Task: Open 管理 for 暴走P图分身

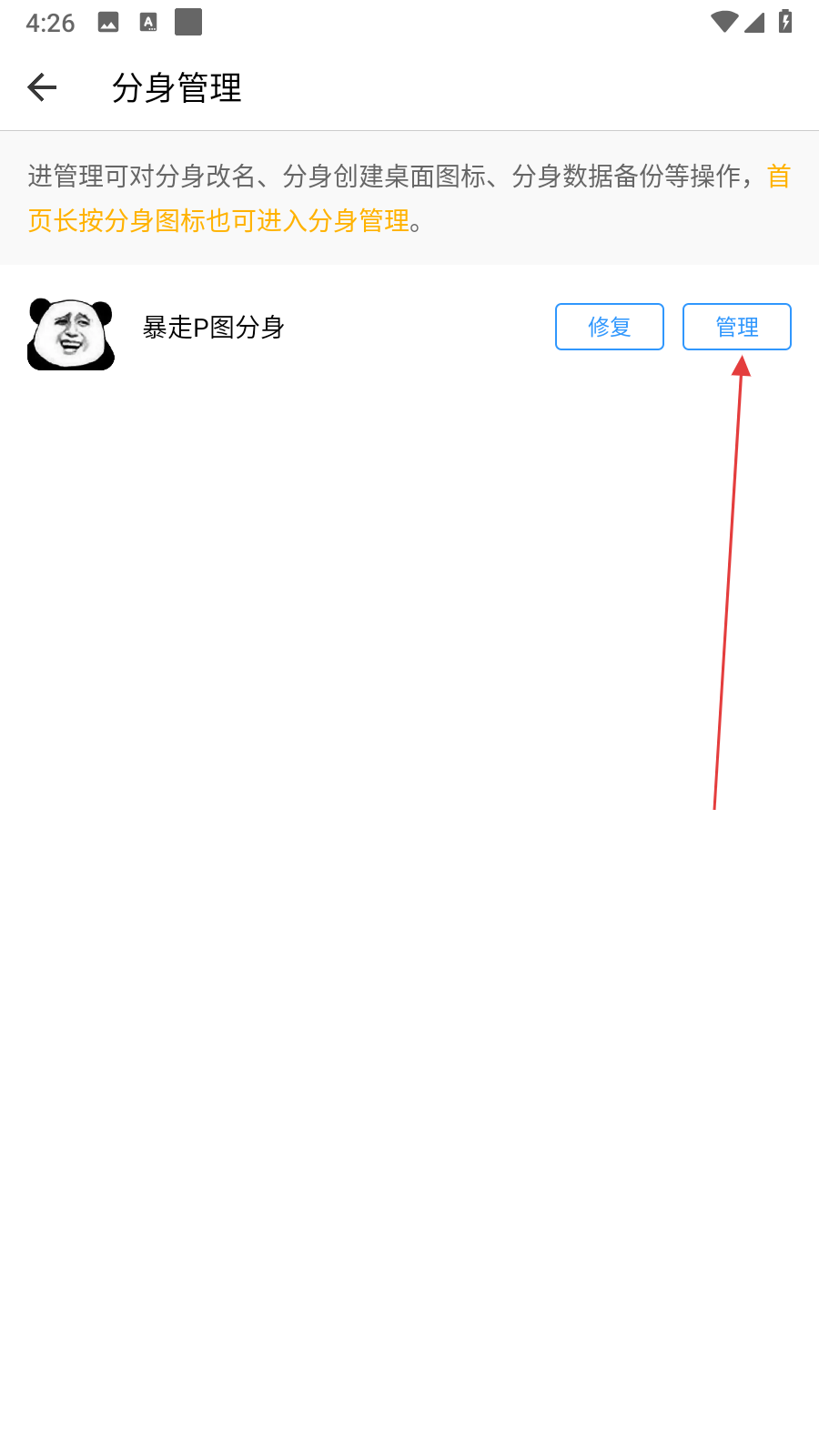Action: pyautogui.click(x=736, y=327)
